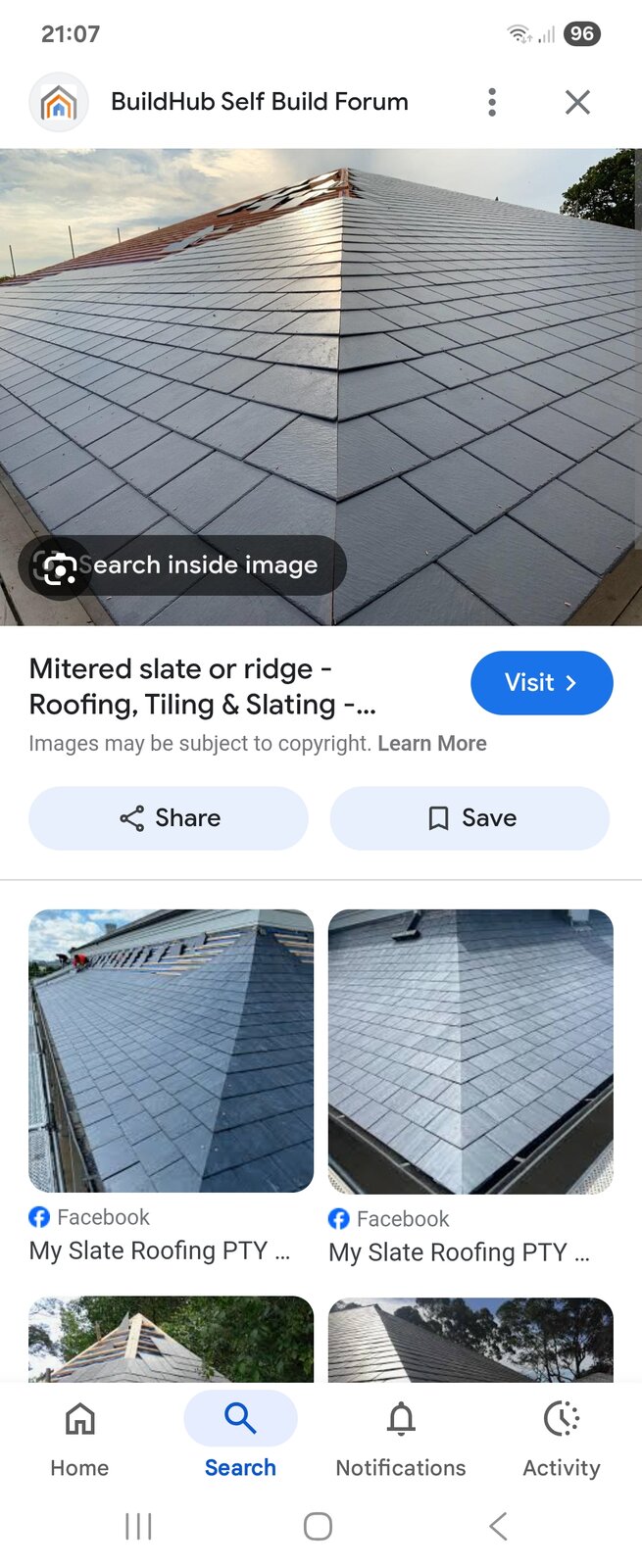Open the recent apps view
The height and width of the screenshot is (1568, 642).
[x=138, y=1526]
